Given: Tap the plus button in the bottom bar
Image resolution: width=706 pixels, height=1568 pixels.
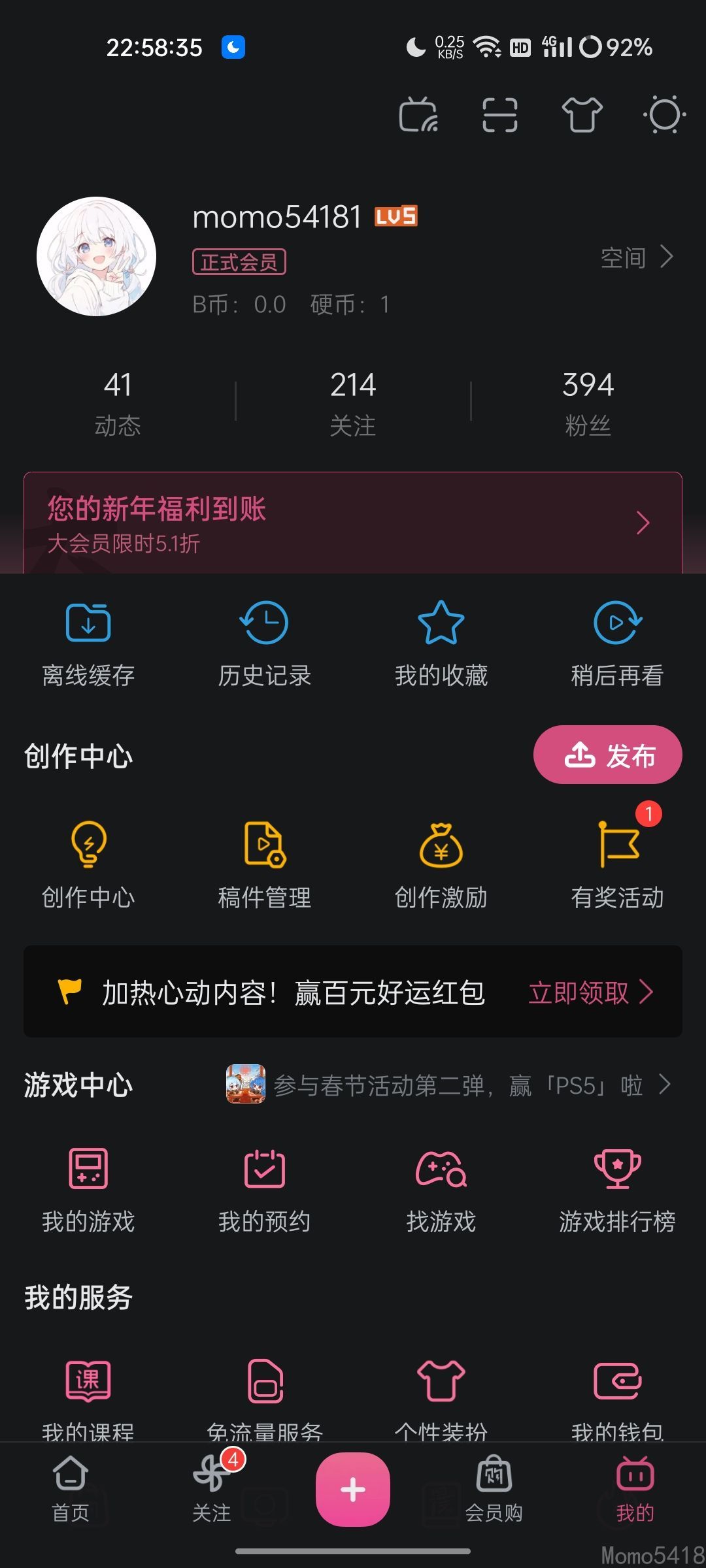Looking at the screenshot, I should tap(353, 1489).
